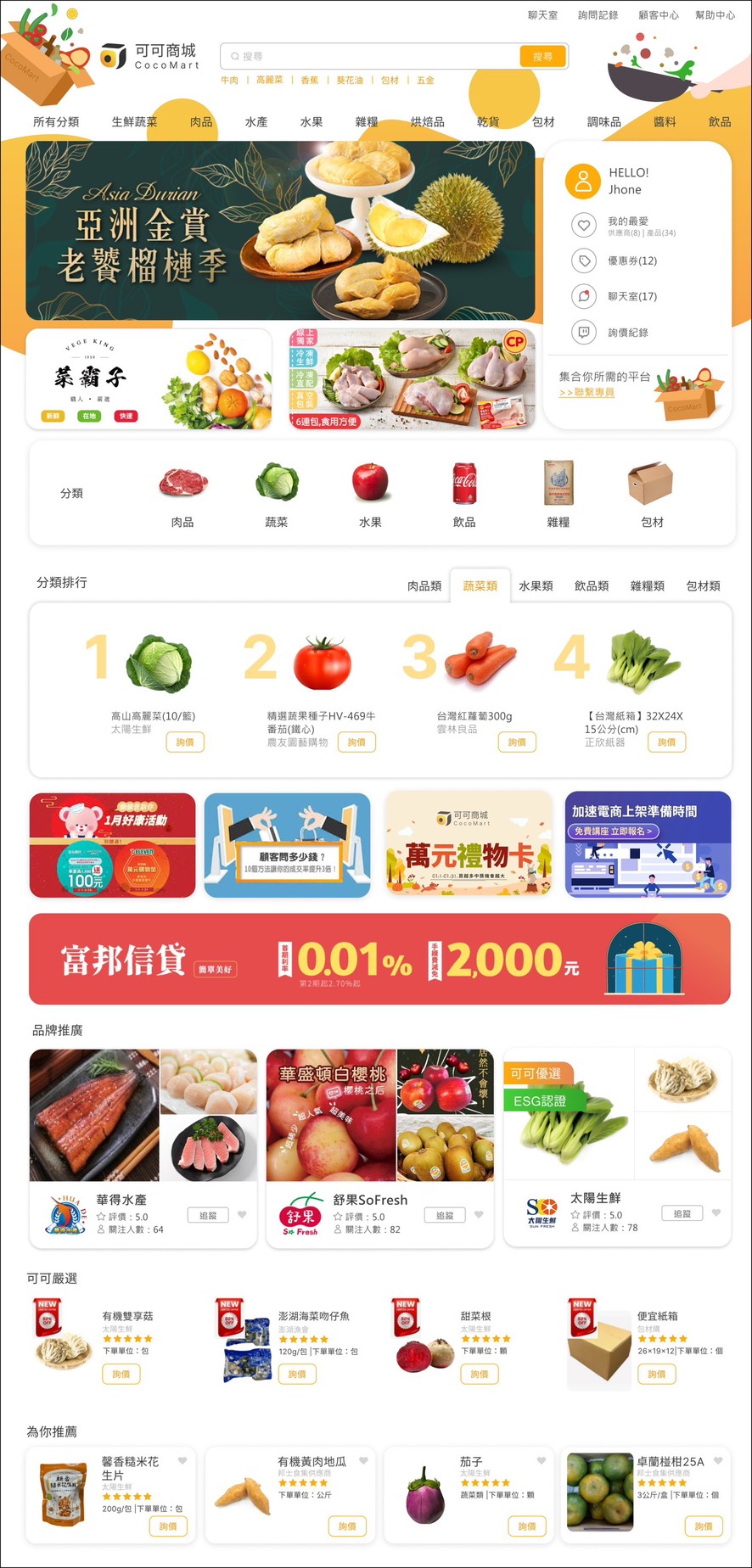The width and height of the screenshot is (752, 1568).
Task: Request a quote for 茄子
Action: coord(526,1526)
